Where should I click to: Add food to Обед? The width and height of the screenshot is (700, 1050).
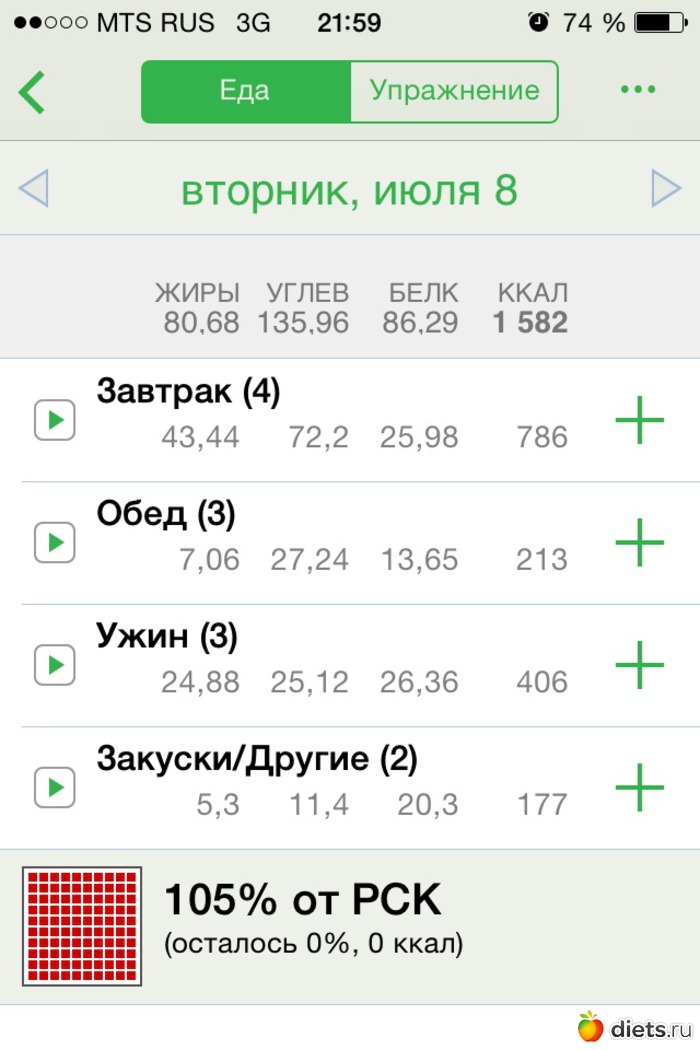[639, 543]
